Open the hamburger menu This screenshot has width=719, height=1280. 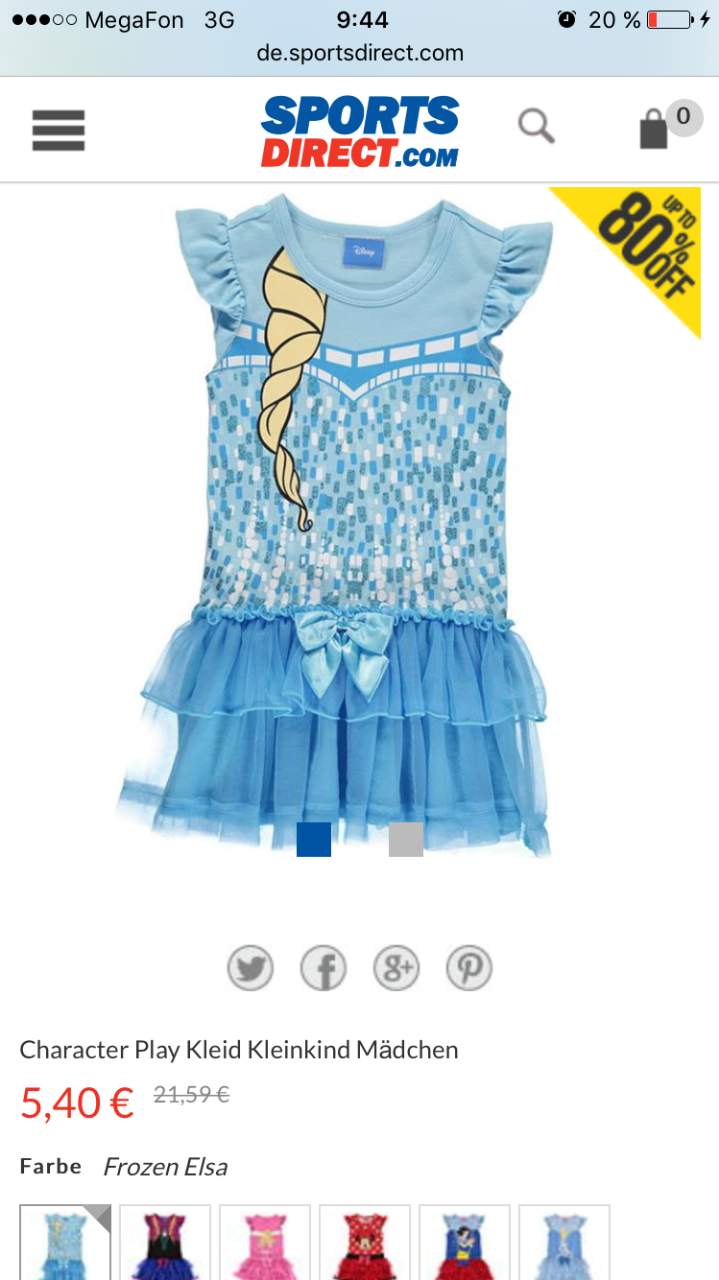(58, 130)
